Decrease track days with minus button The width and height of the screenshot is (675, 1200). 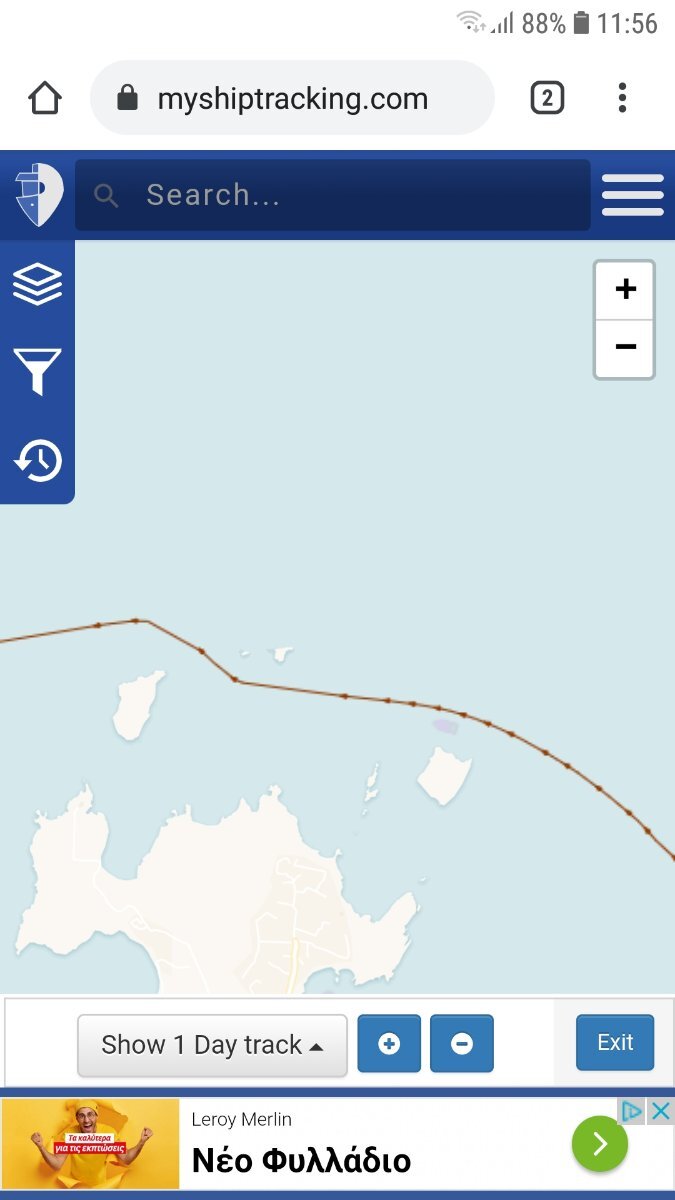[461, 1044]
